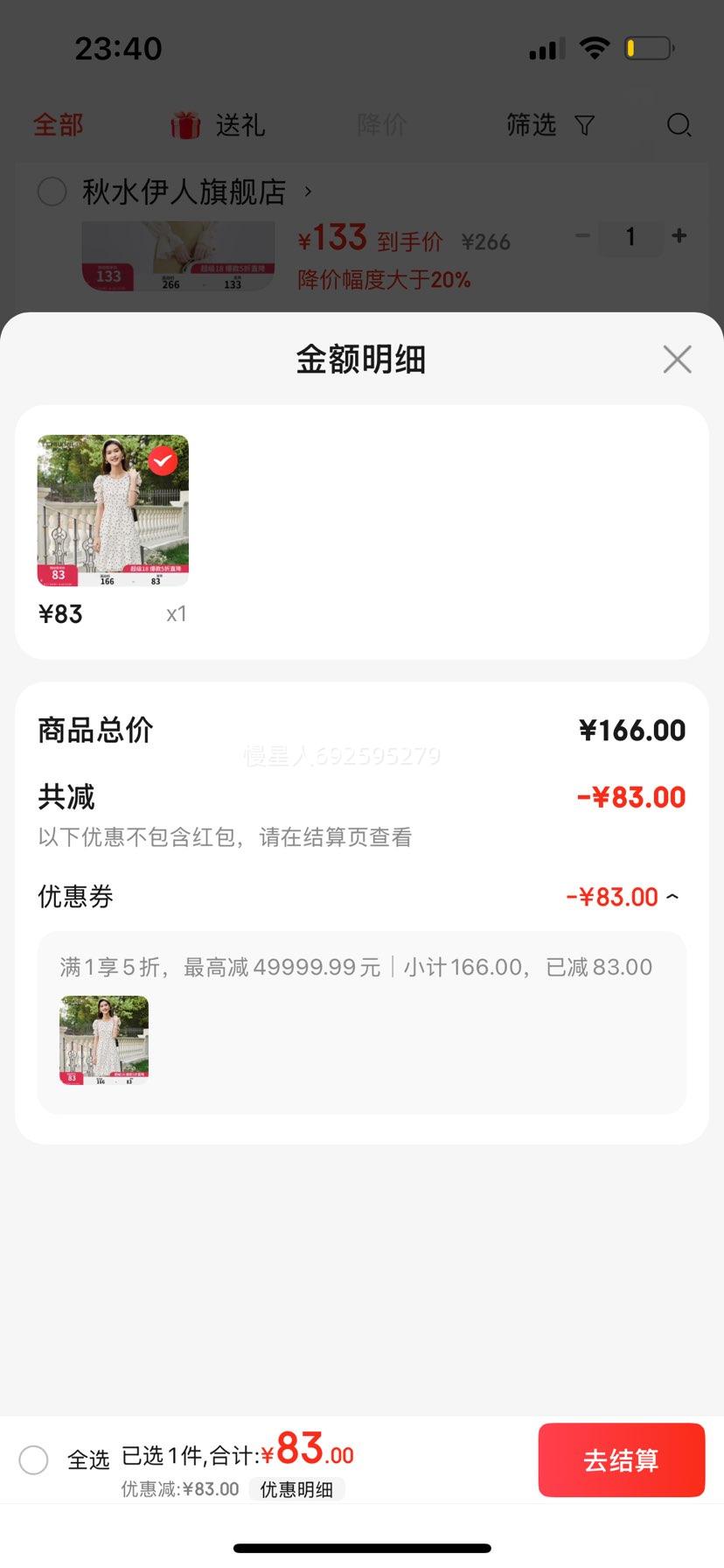Open search using the magnifier icon
This screenshot has height=1568, width=724.
(x=679, y=125)
